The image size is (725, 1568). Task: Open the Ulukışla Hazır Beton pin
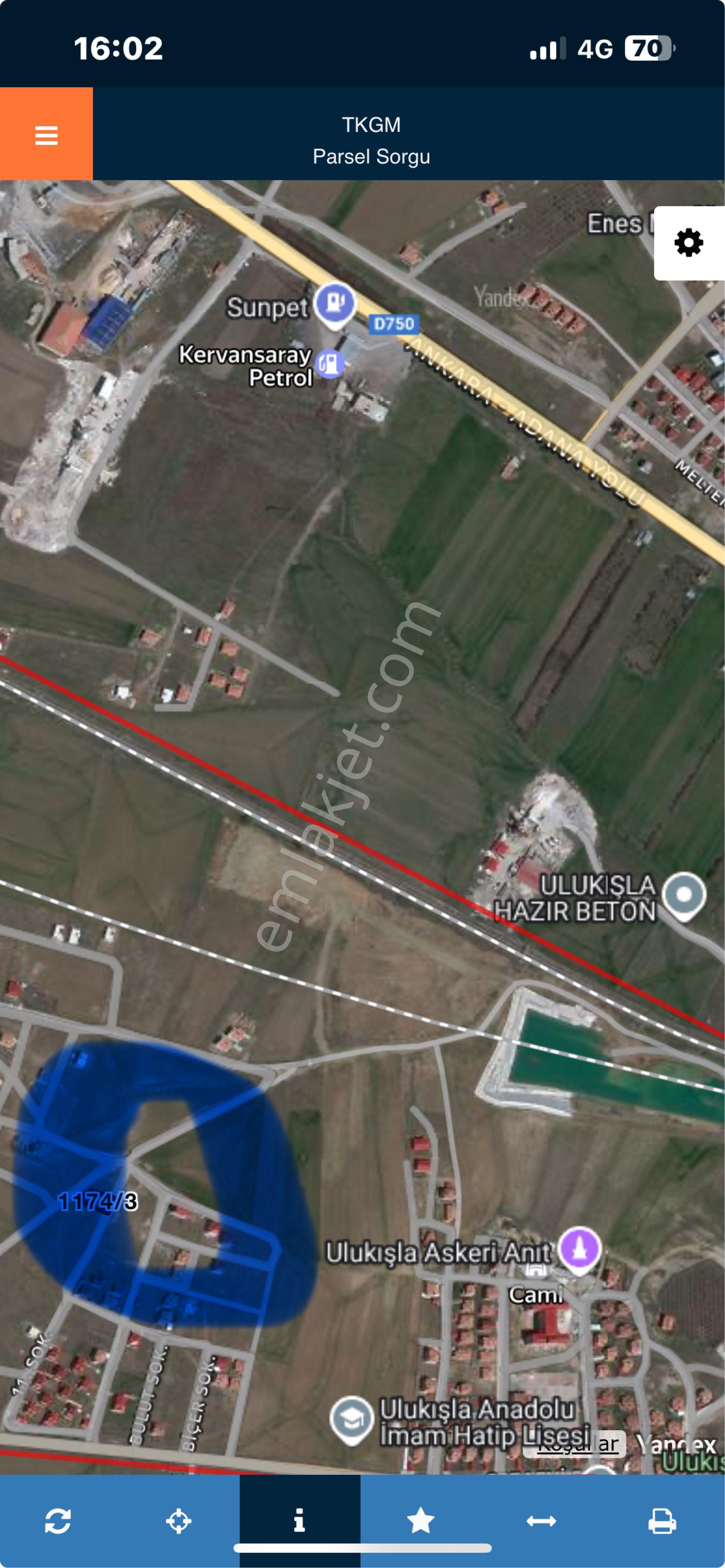pos(684,895)
